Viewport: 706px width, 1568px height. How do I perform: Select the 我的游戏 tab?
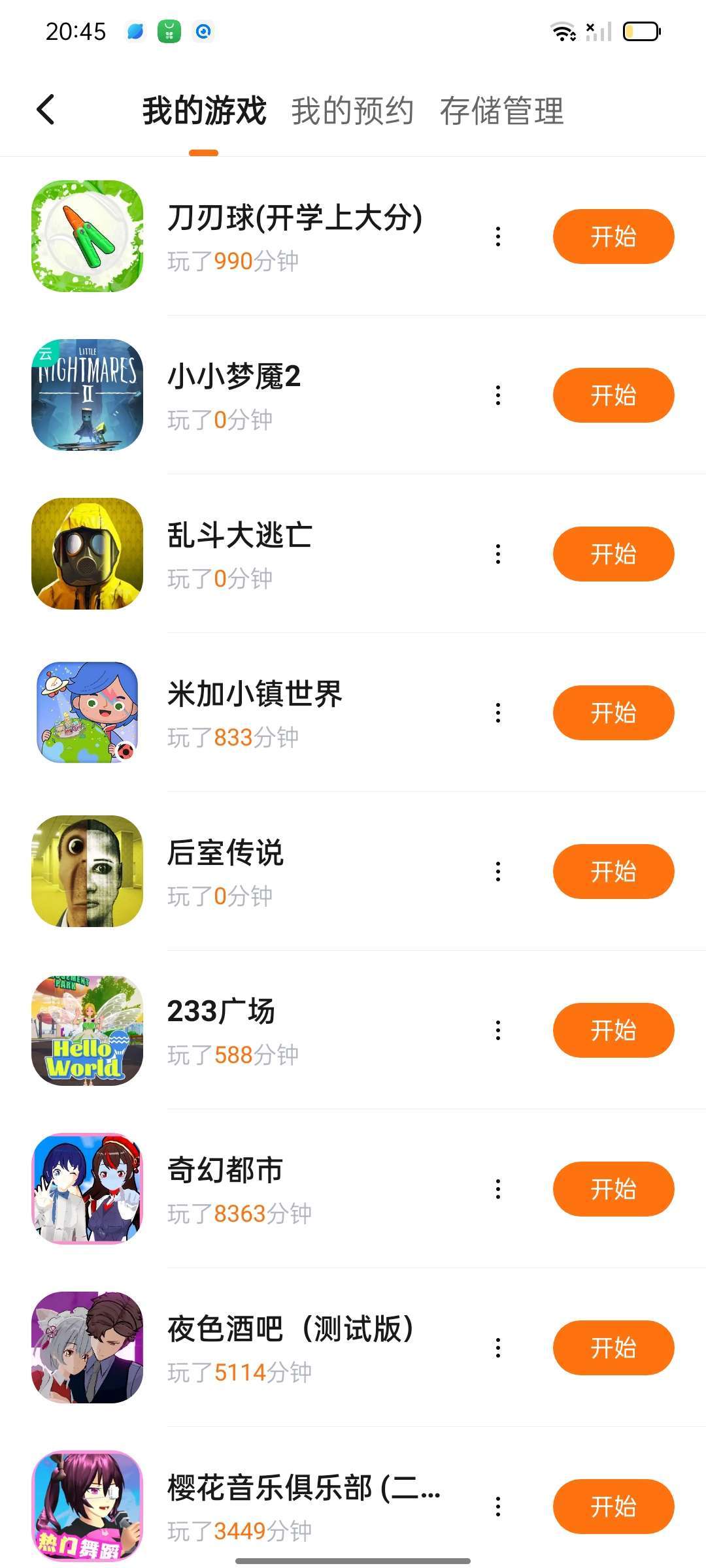pos(204,111)
